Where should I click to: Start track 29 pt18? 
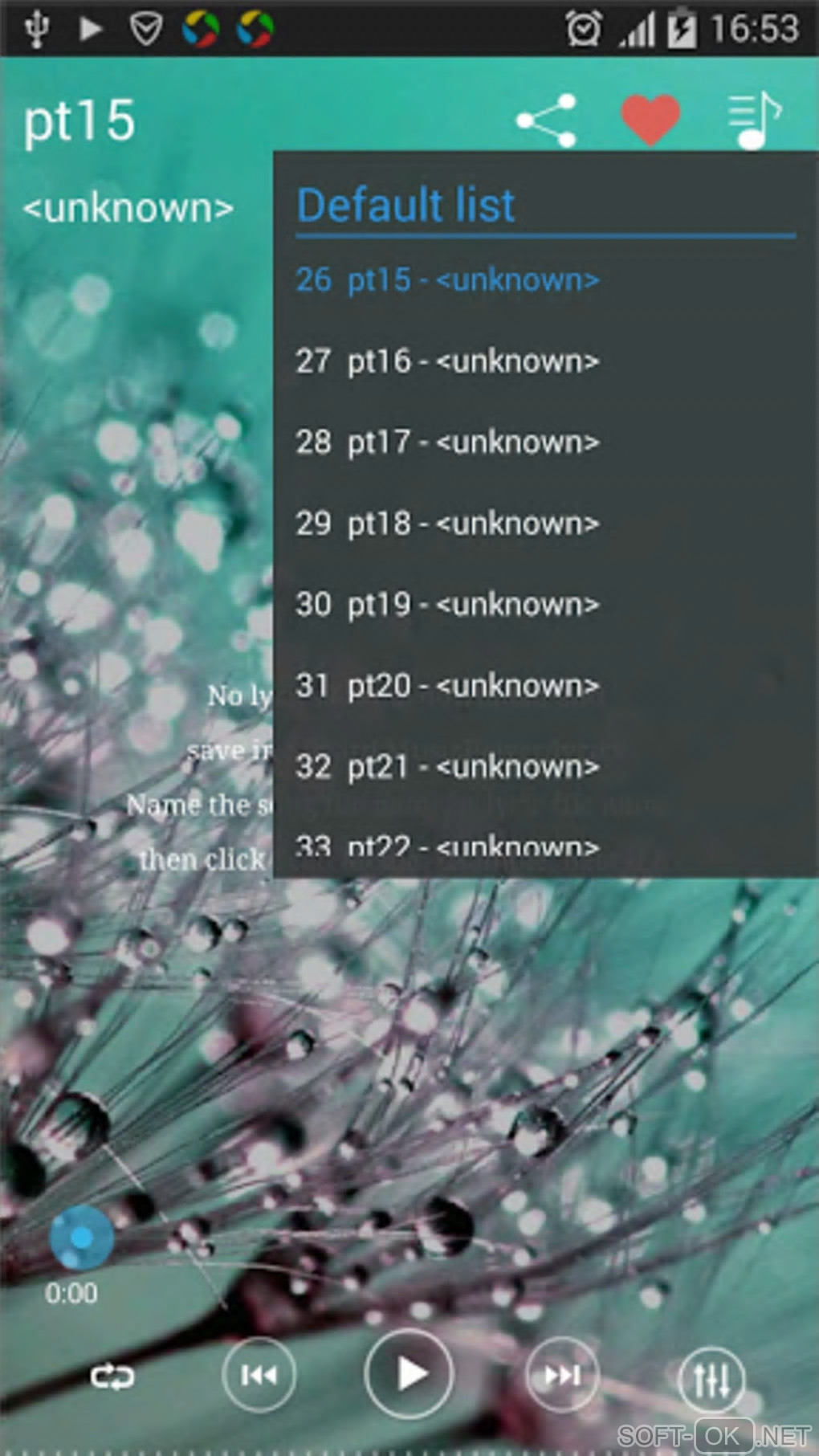pos(447,523)
